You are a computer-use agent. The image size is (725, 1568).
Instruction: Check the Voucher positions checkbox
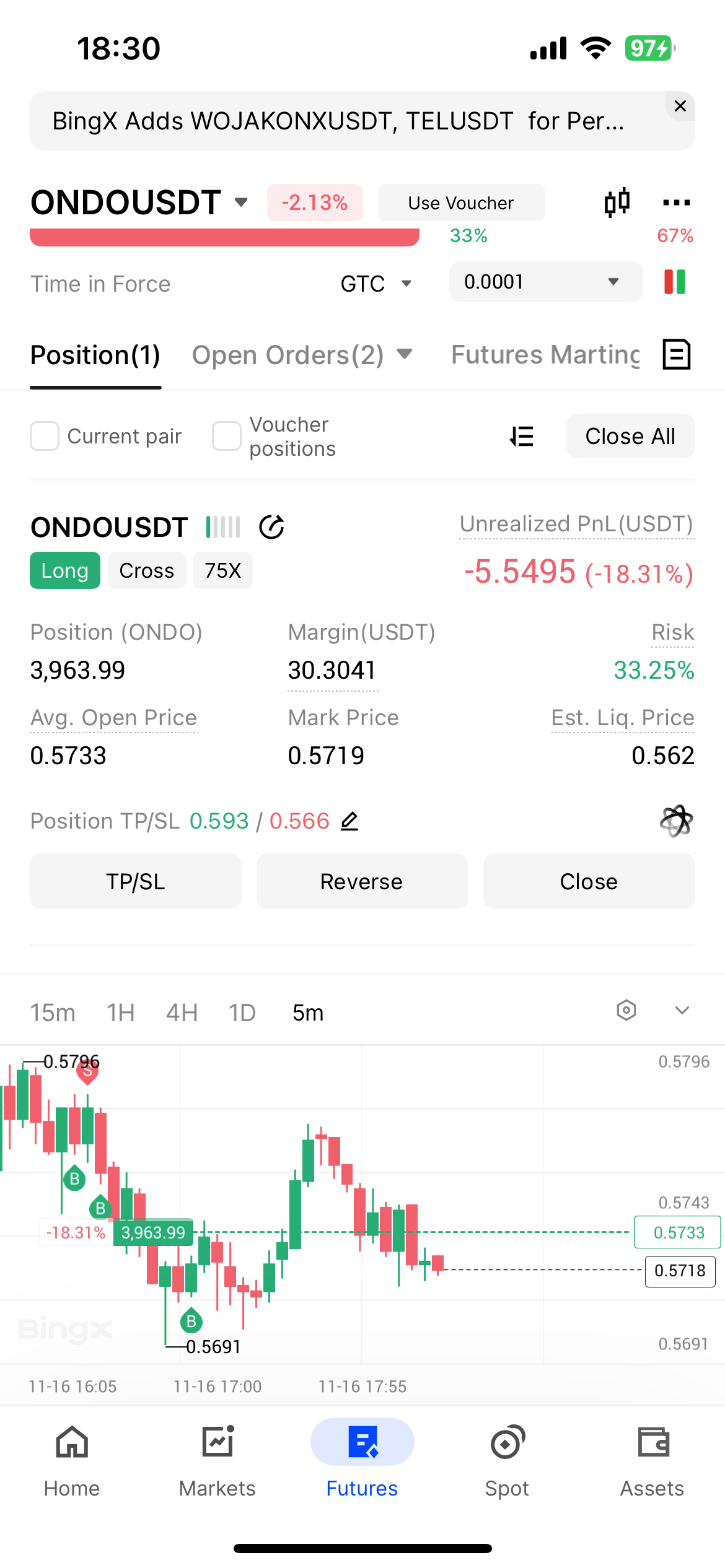pos(227,436)
